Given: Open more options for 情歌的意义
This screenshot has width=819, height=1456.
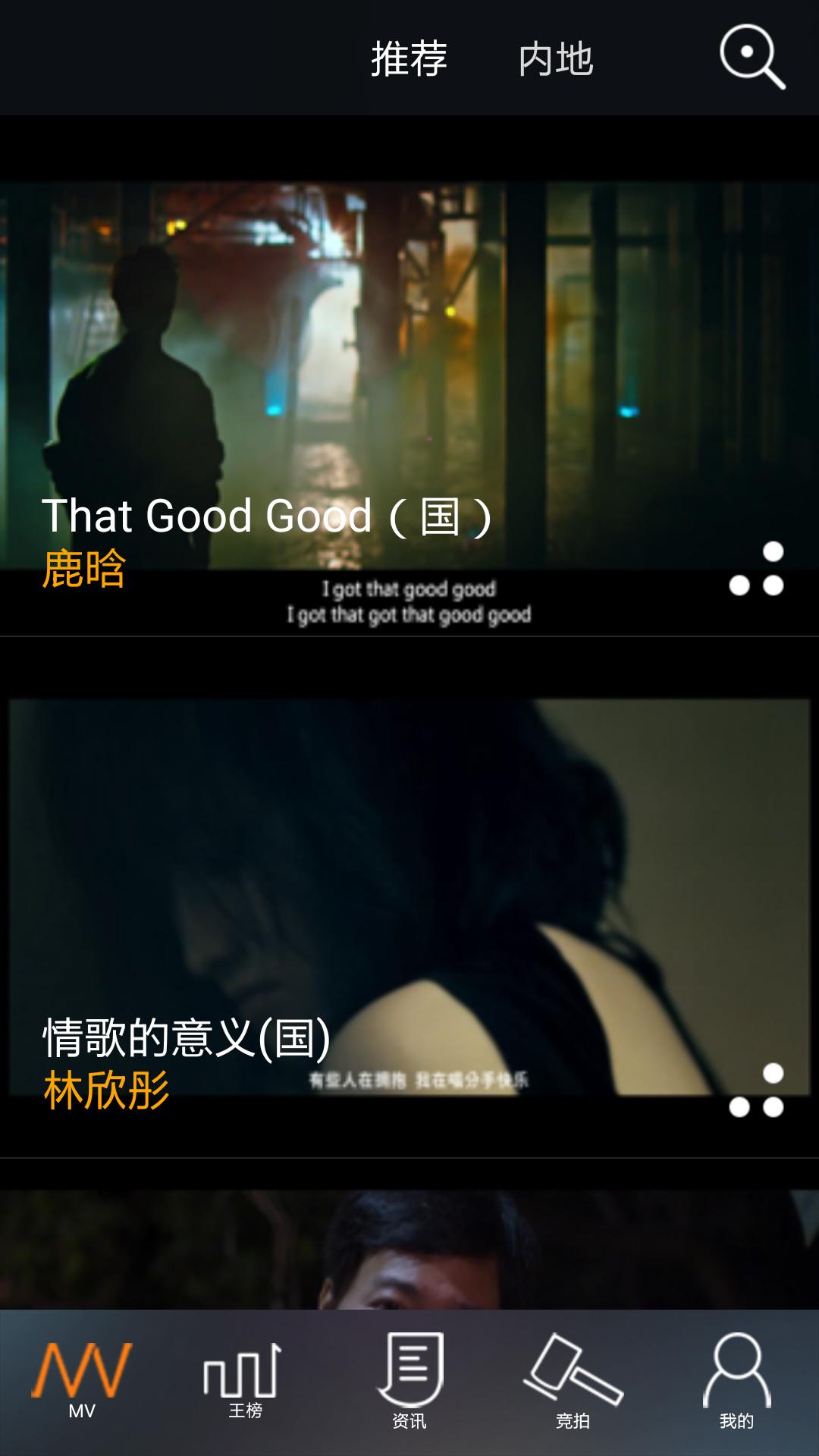Looking at the screenshot, I should pos(757,1091).
